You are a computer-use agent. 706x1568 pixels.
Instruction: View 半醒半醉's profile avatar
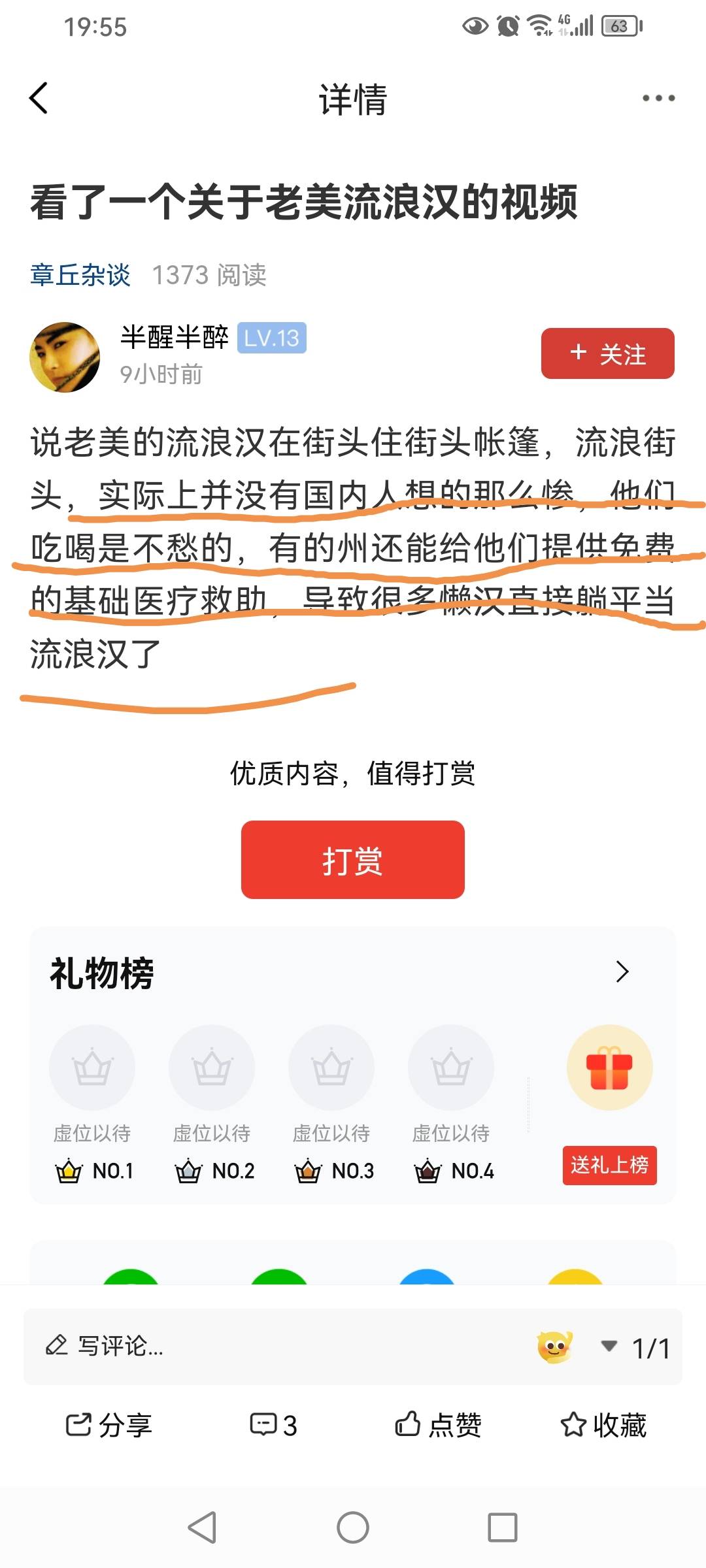click(x=65, y=357)
